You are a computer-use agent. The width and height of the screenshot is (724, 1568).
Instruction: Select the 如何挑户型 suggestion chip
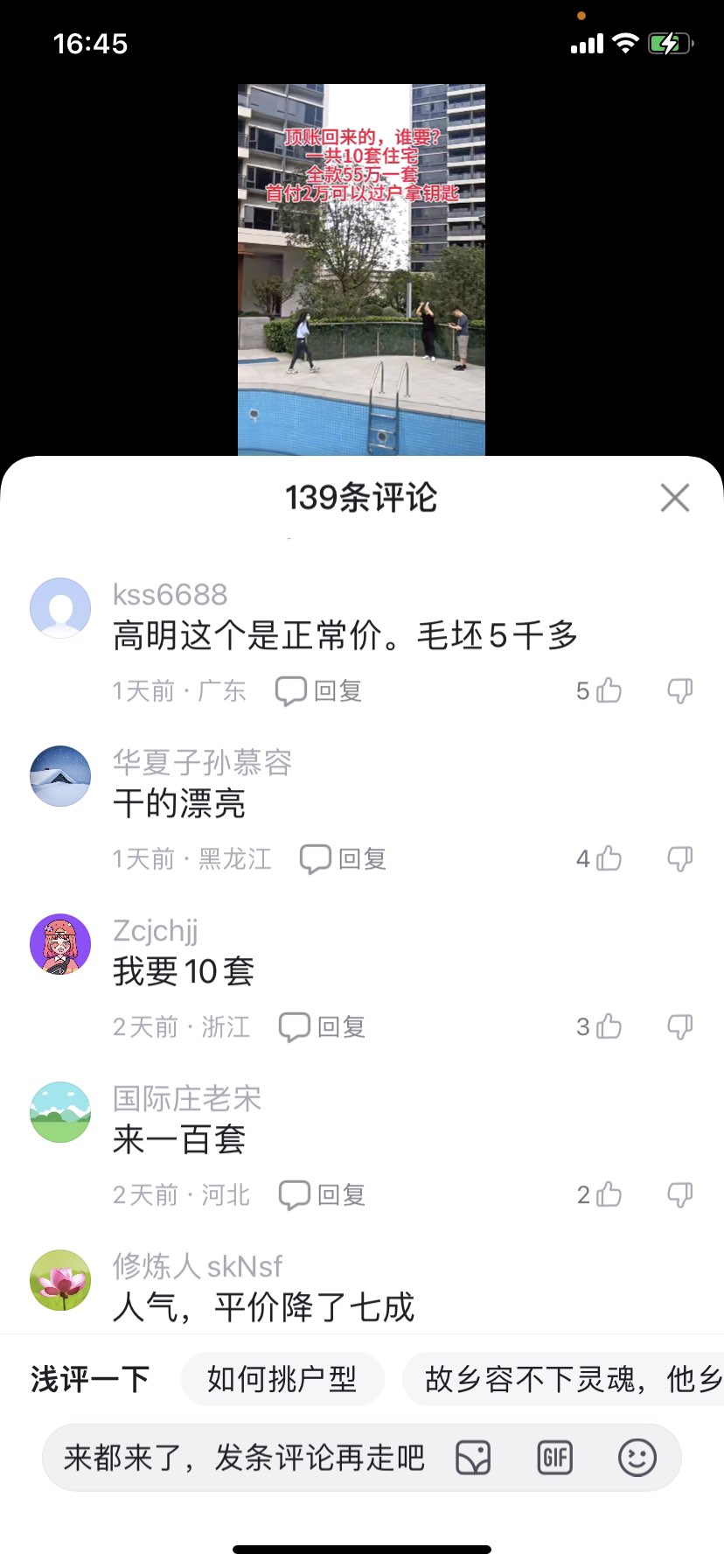coord(282,1378)
